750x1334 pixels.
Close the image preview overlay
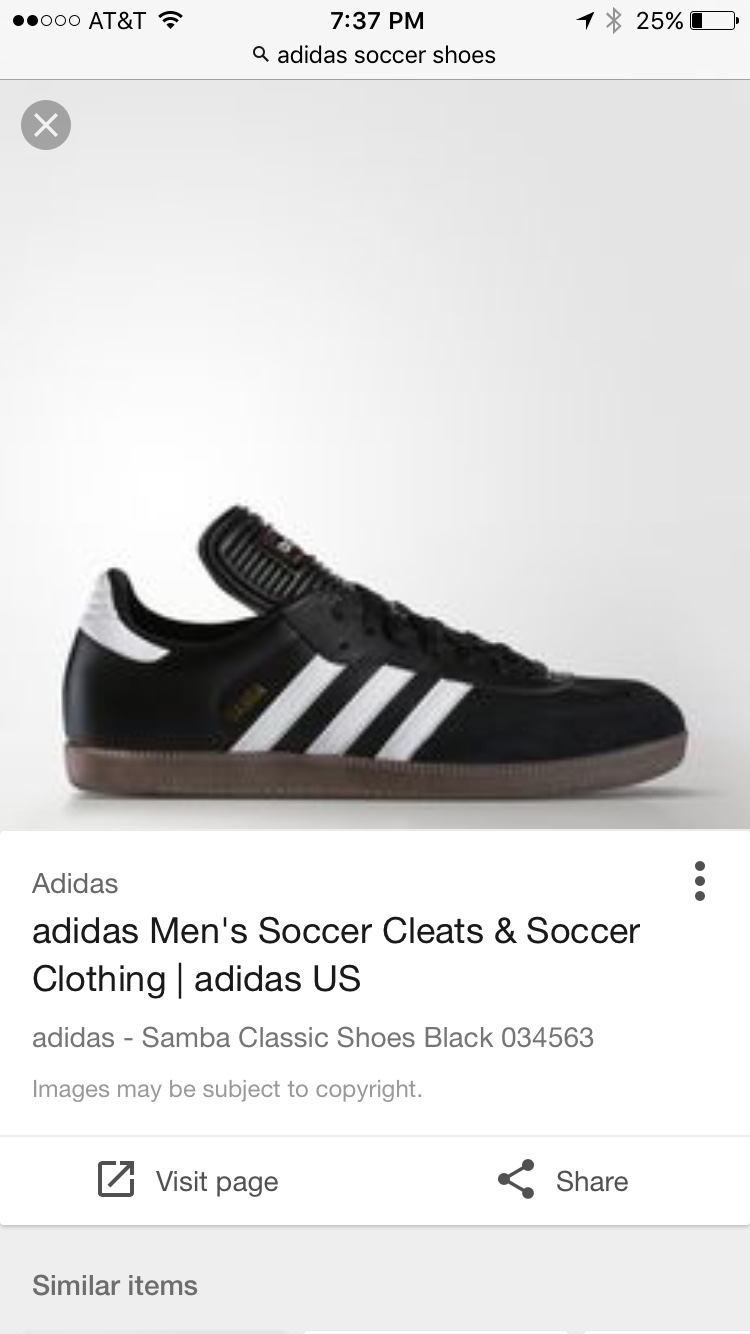click(x=45, y=124)
